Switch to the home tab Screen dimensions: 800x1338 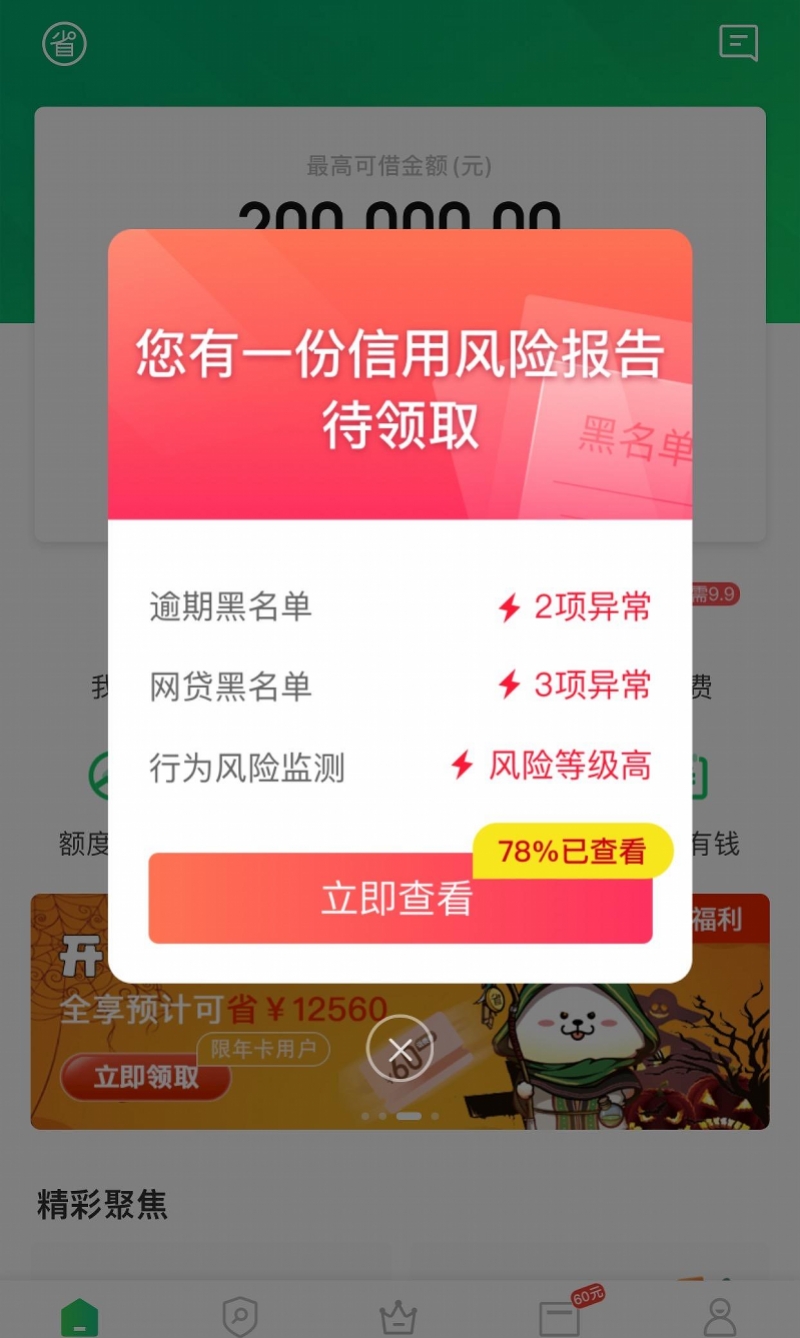pos(80,1316)
